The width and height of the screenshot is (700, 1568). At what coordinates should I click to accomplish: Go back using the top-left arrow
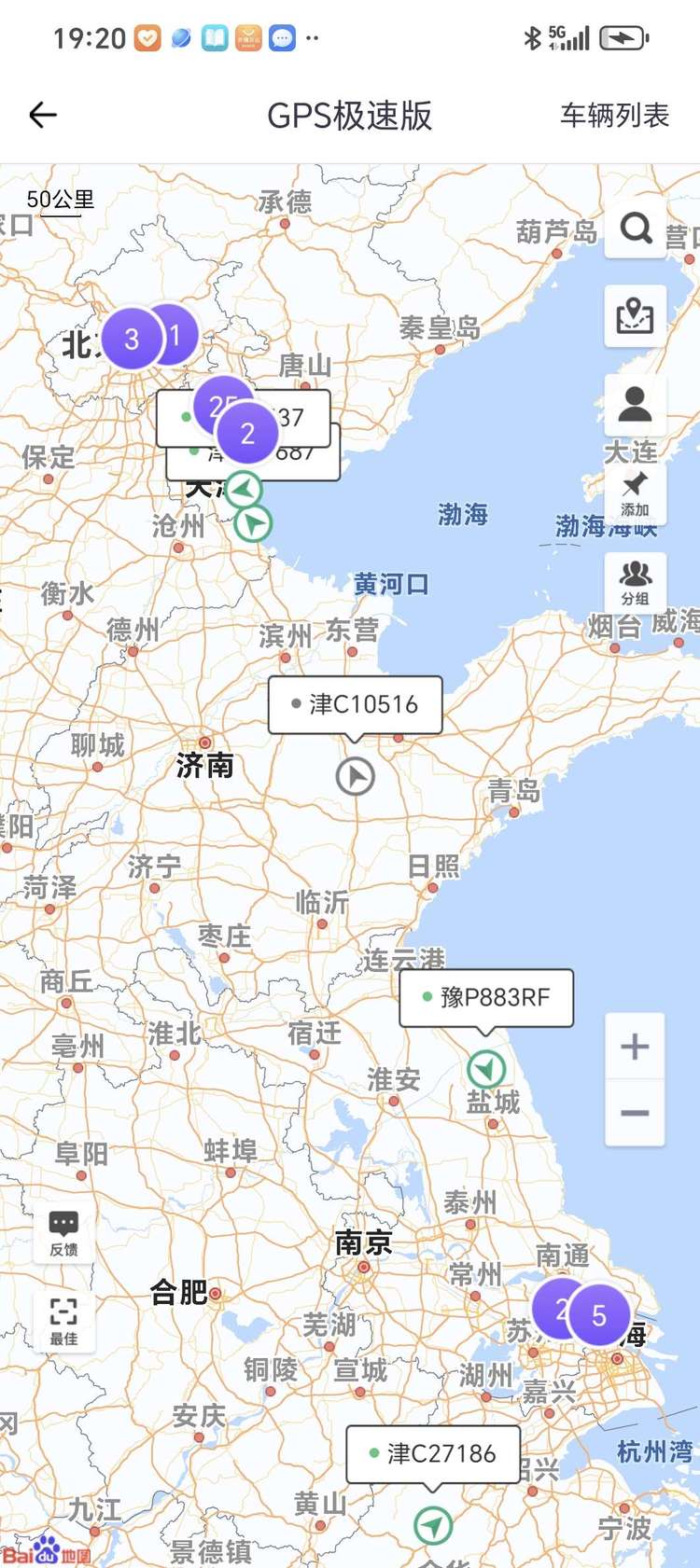(43, 116)
